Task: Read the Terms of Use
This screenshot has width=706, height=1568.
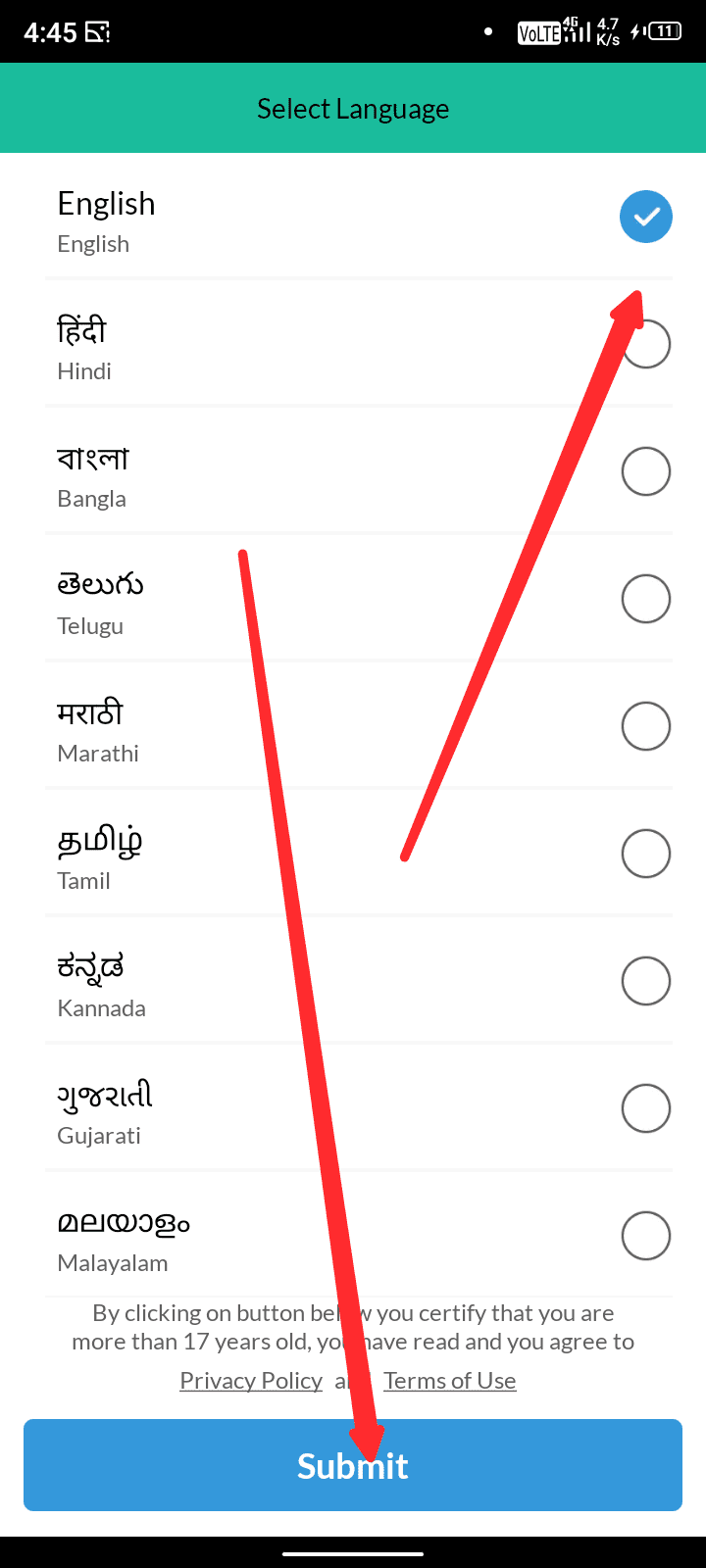Action: pos(450,1381)
